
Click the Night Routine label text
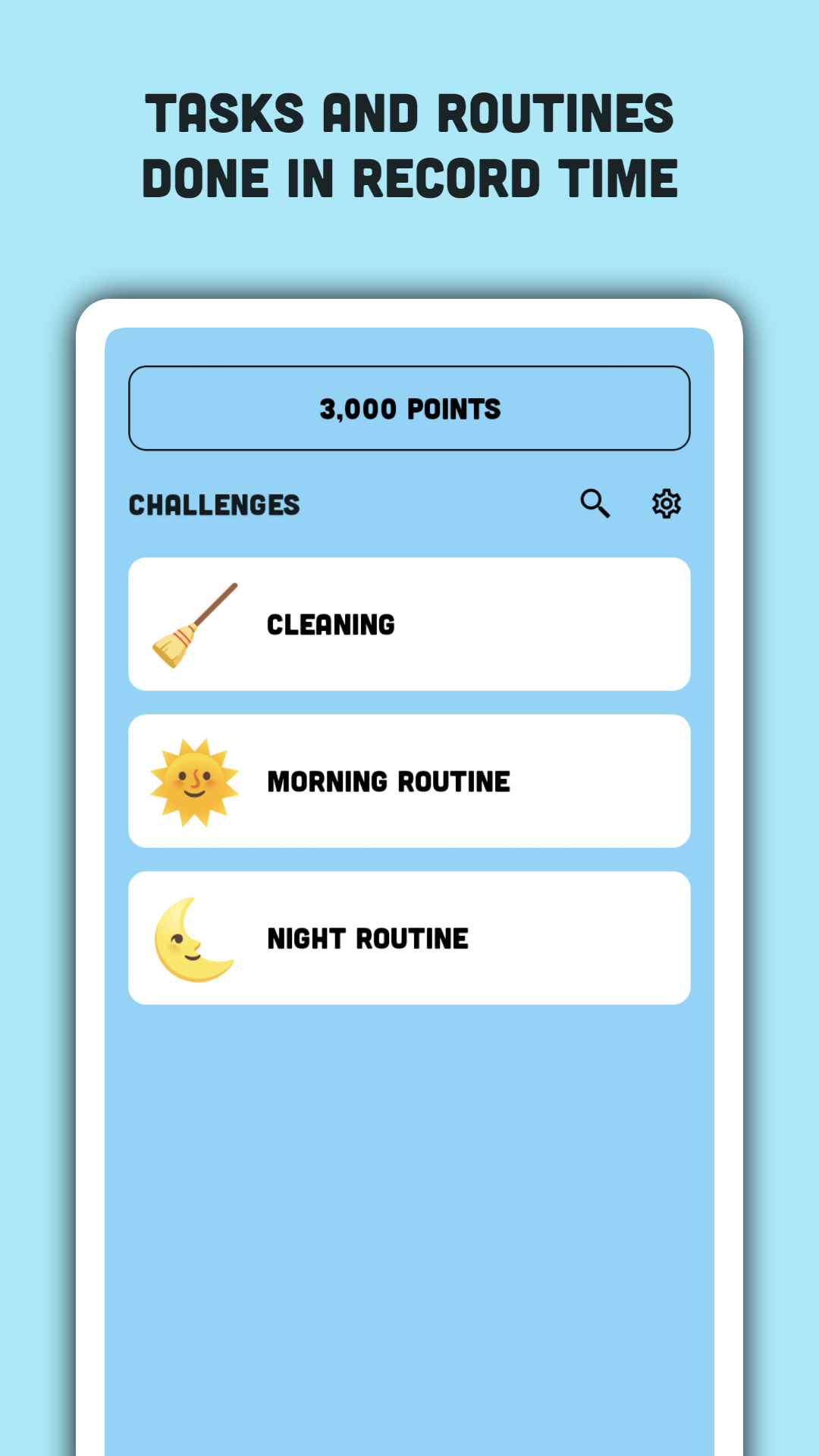[367, 937]
